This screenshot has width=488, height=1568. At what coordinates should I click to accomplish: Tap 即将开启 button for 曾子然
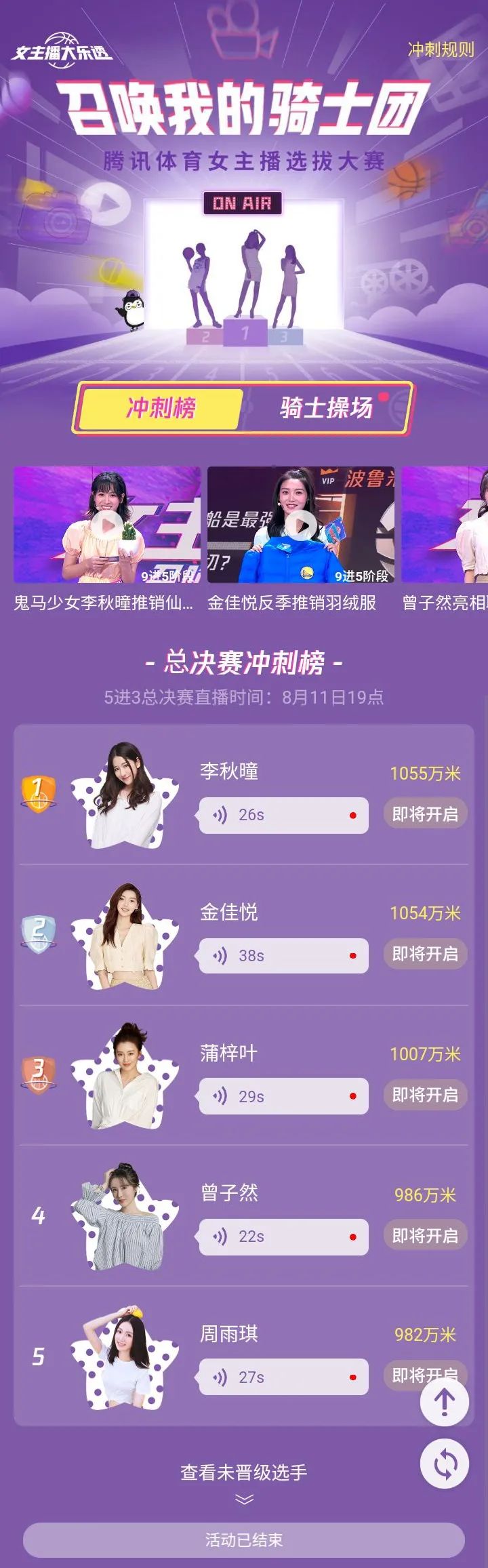click(x=425, y=1235)
